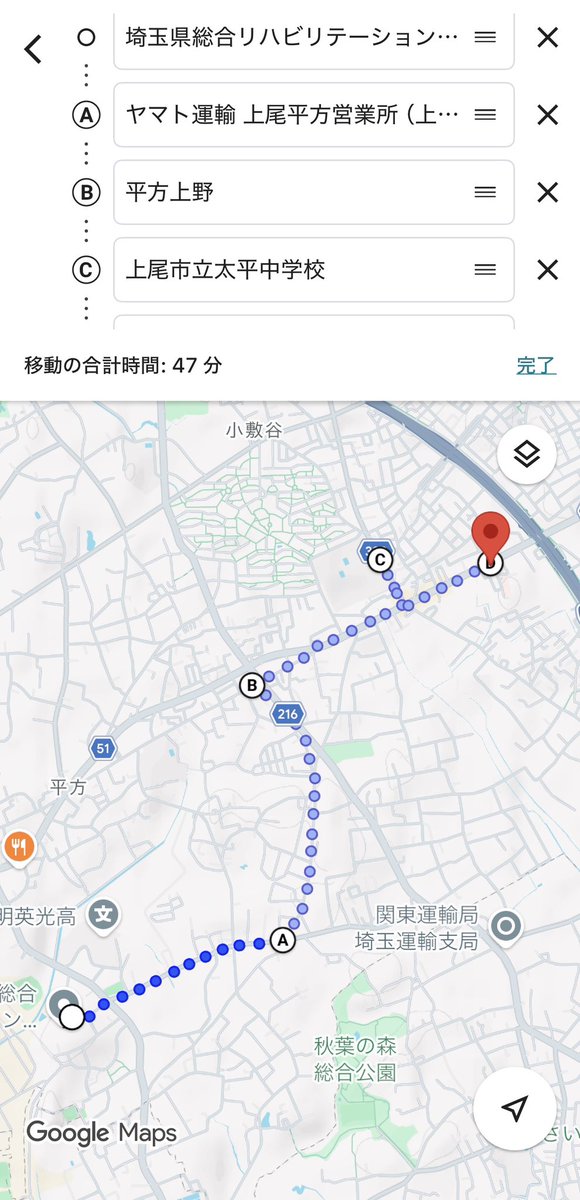Open the map layers button

[527, 455]
